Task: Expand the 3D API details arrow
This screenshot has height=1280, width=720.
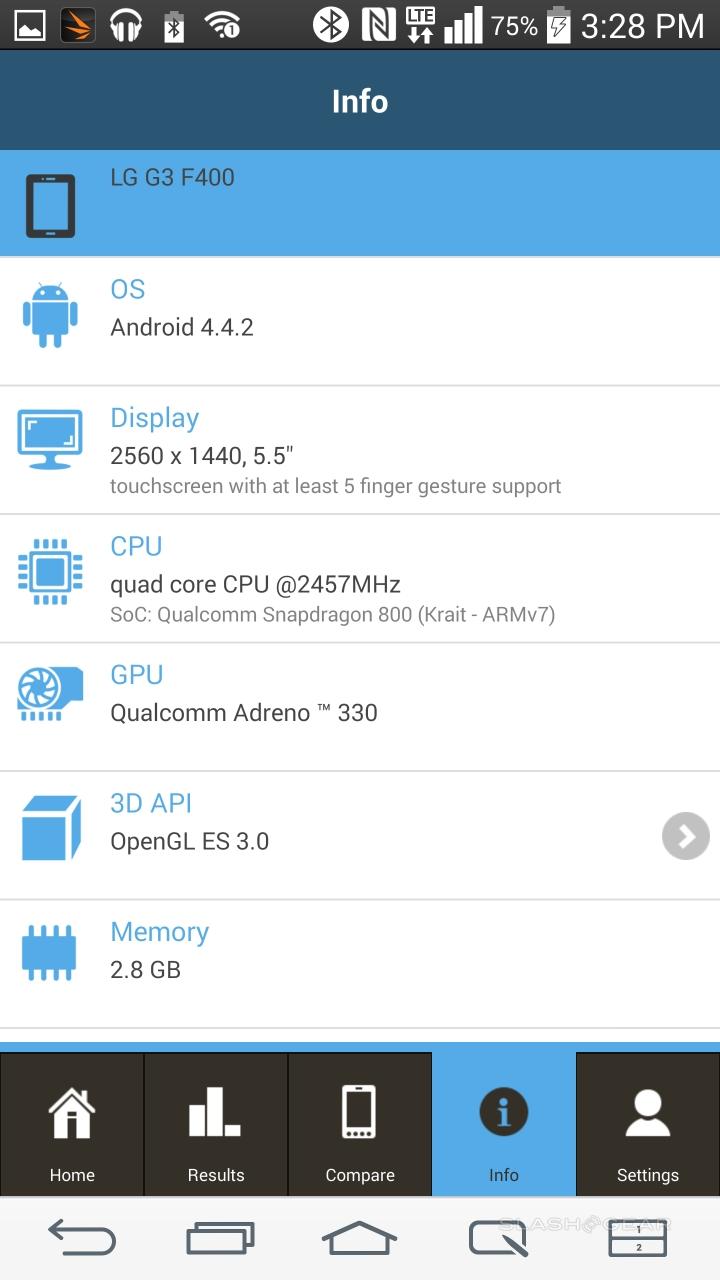Action: tap(686, 836)
